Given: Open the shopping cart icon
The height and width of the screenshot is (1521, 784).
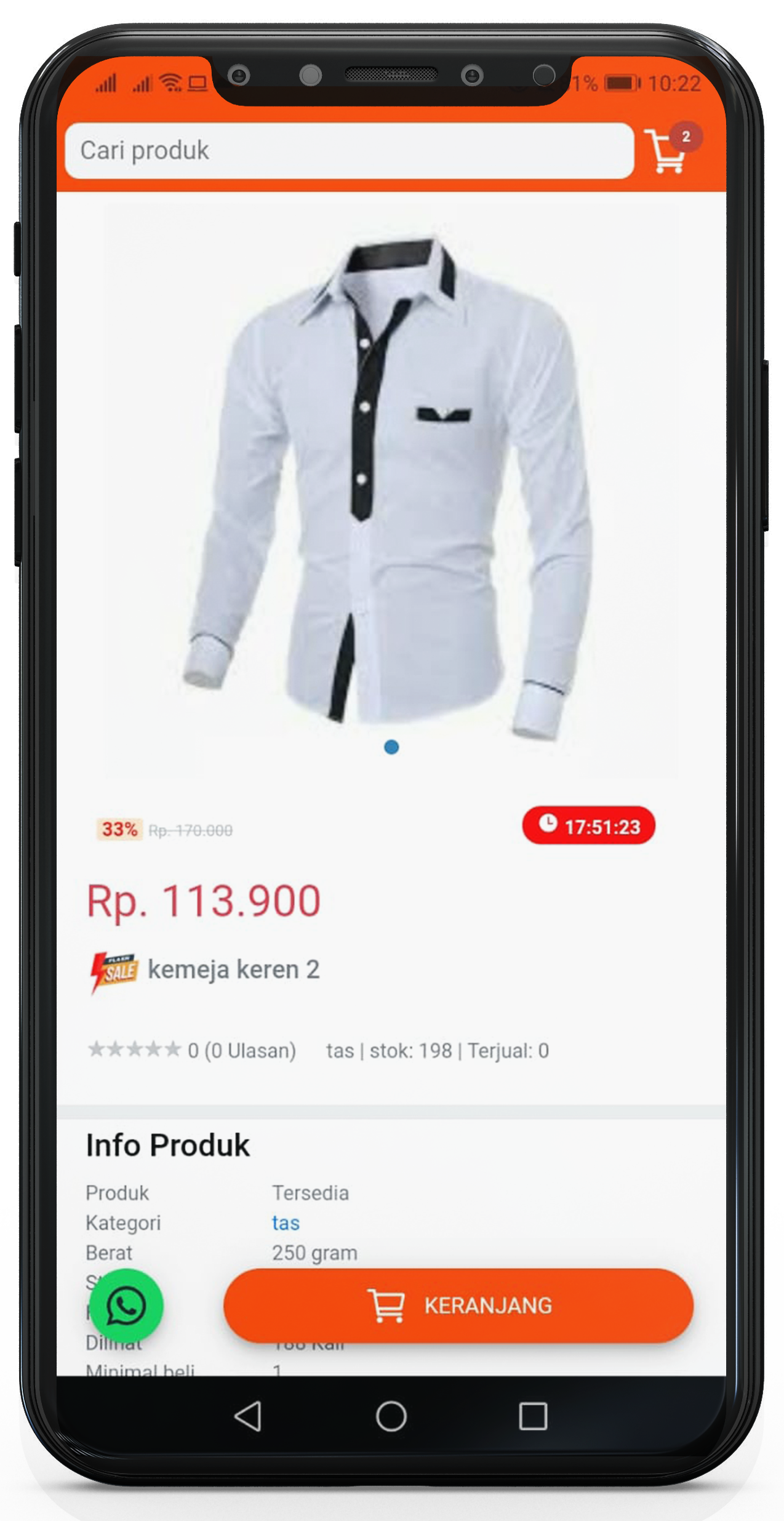Looking at the screenshot, I should tap(668, 151).
